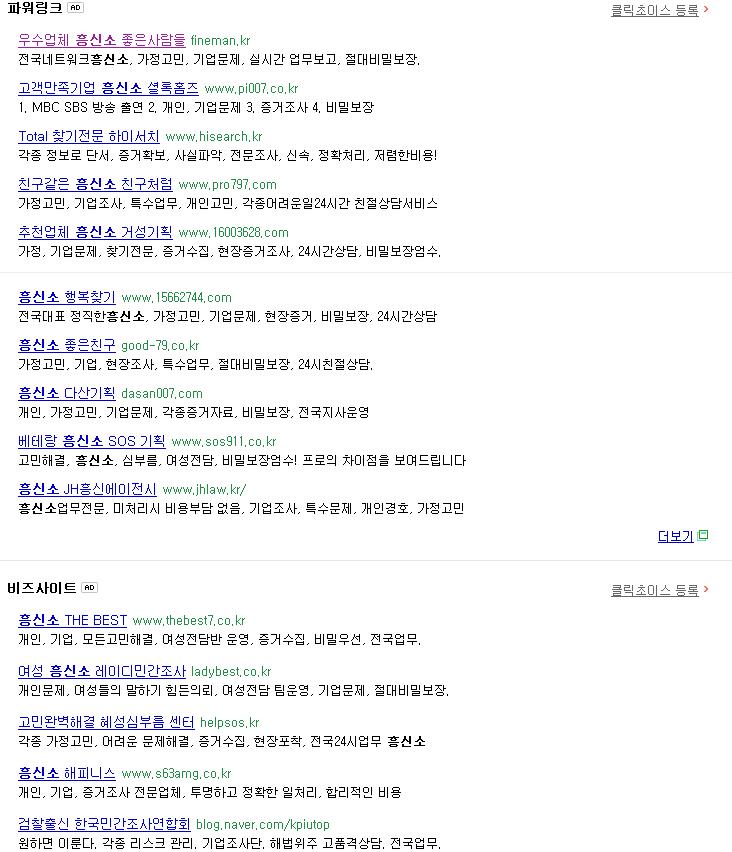This screenshot has height=852, width=732.
Task: Open the 흥신소 행복찾기 link
Action: [x=66, y=297]
